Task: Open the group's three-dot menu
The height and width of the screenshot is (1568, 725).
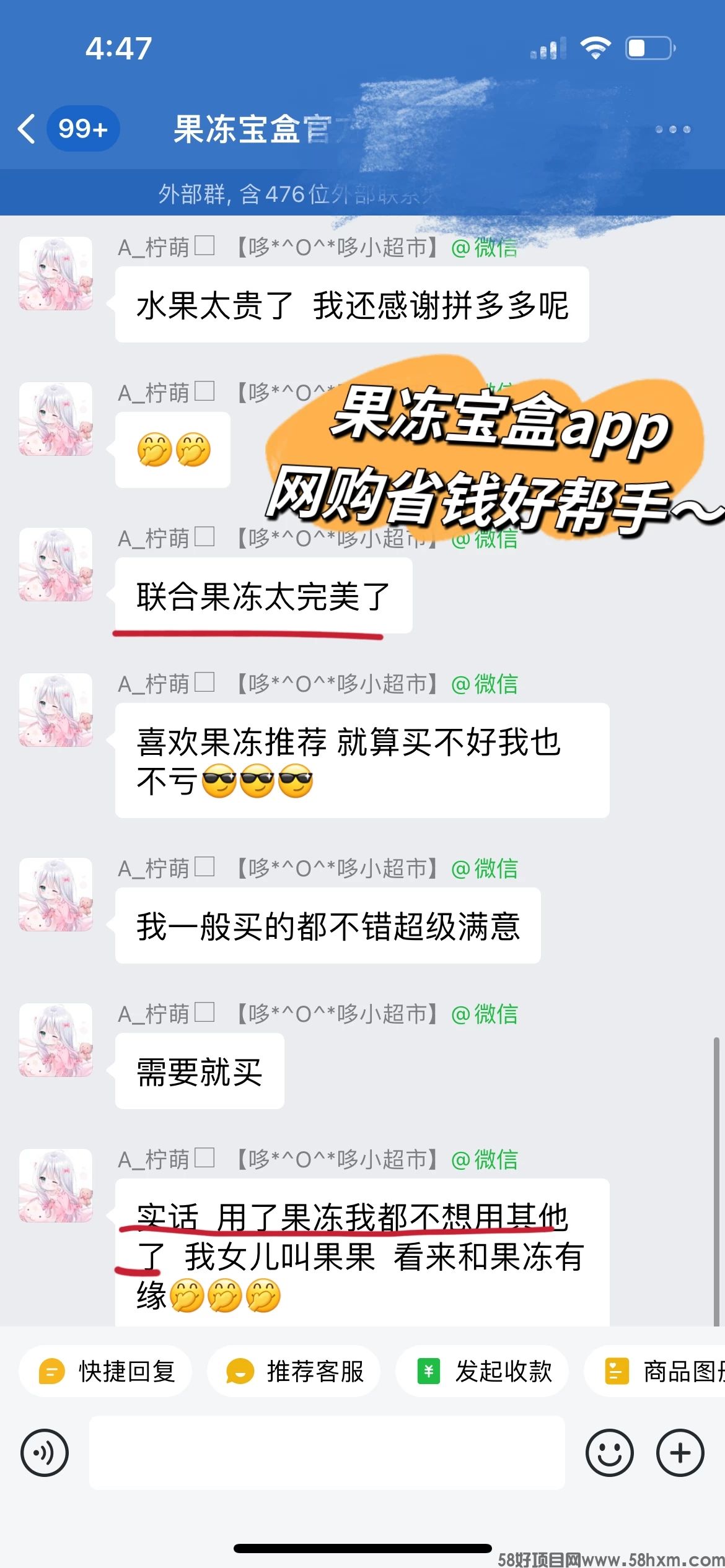Action: pyautogui.click(x=672, y=129)
